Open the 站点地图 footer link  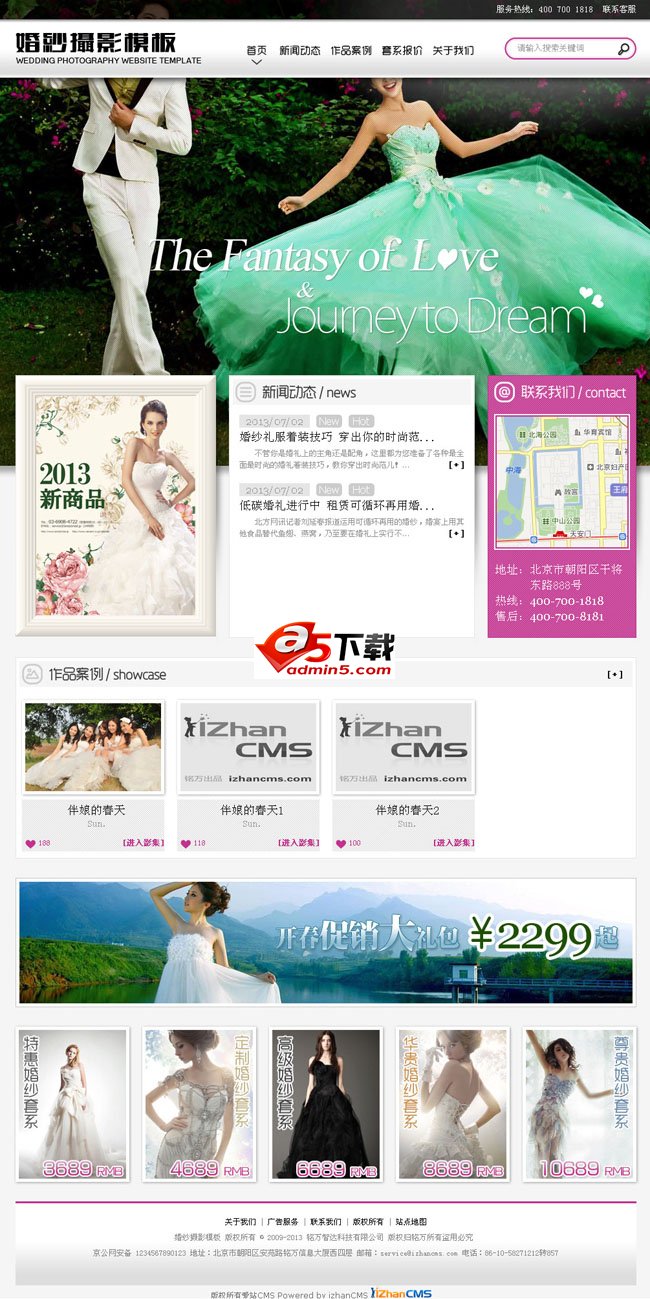pyautogui.click(x=410, y=1222)
